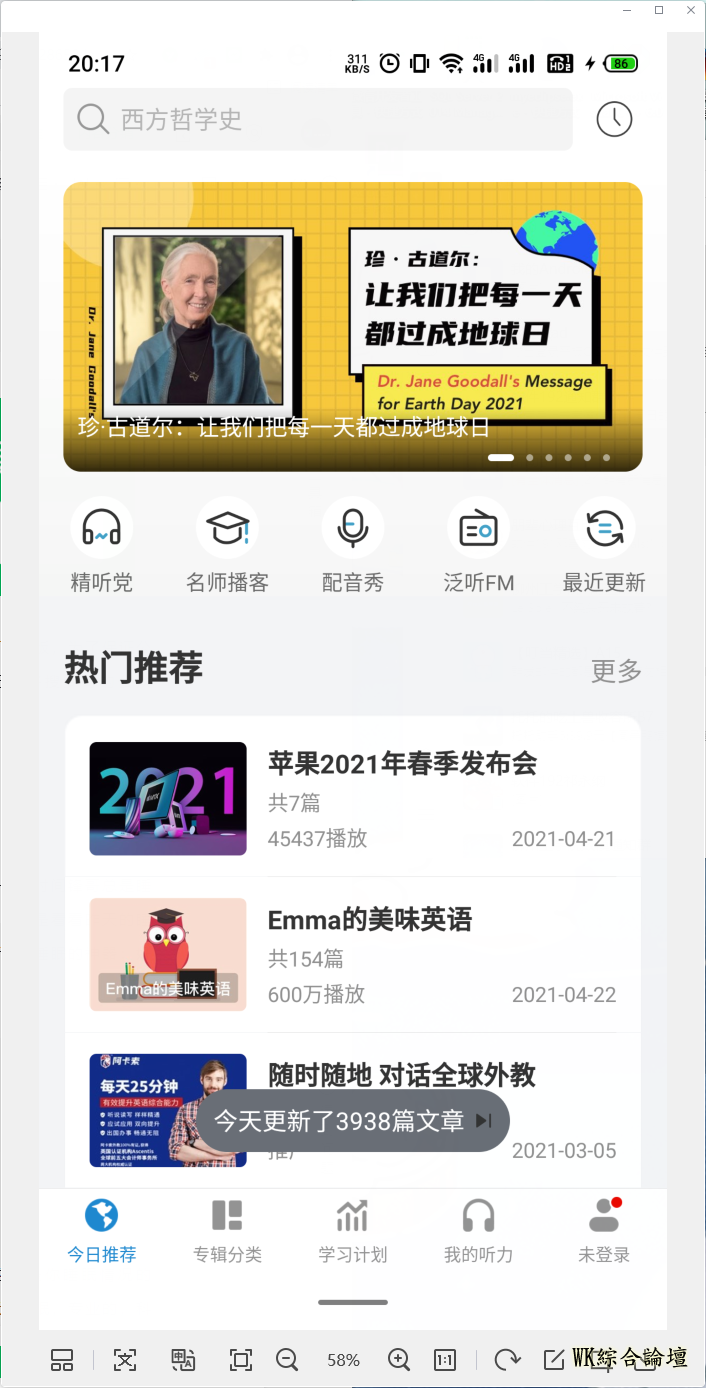
Task: Switch to the 专辑分类 tab
Action: tap(227, 1232)
